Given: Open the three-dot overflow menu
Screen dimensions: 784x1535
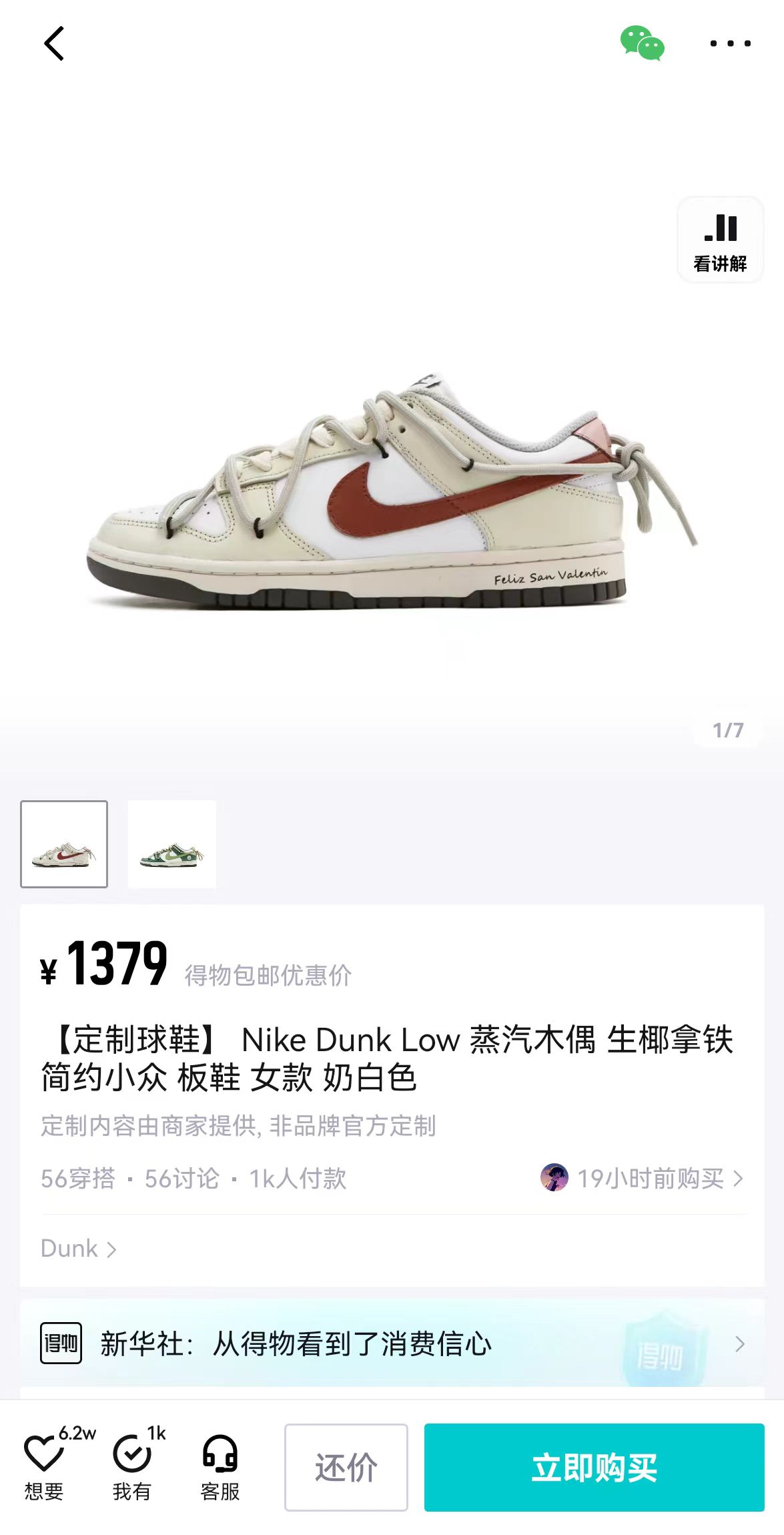Looking at the screenshot, I should [x=730, y=43].
